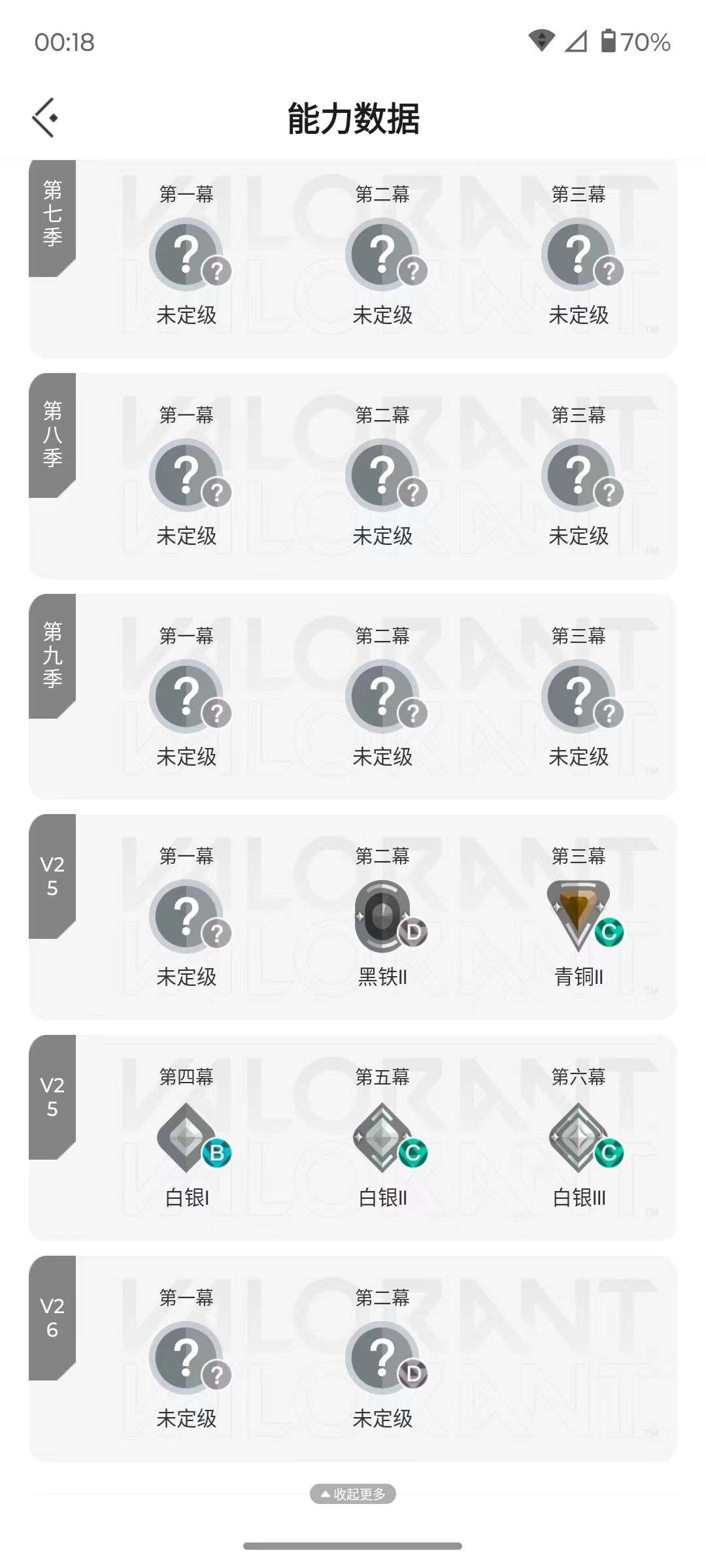Open the 白银I silver badge under 第四幕

(x=186, y=1135)
